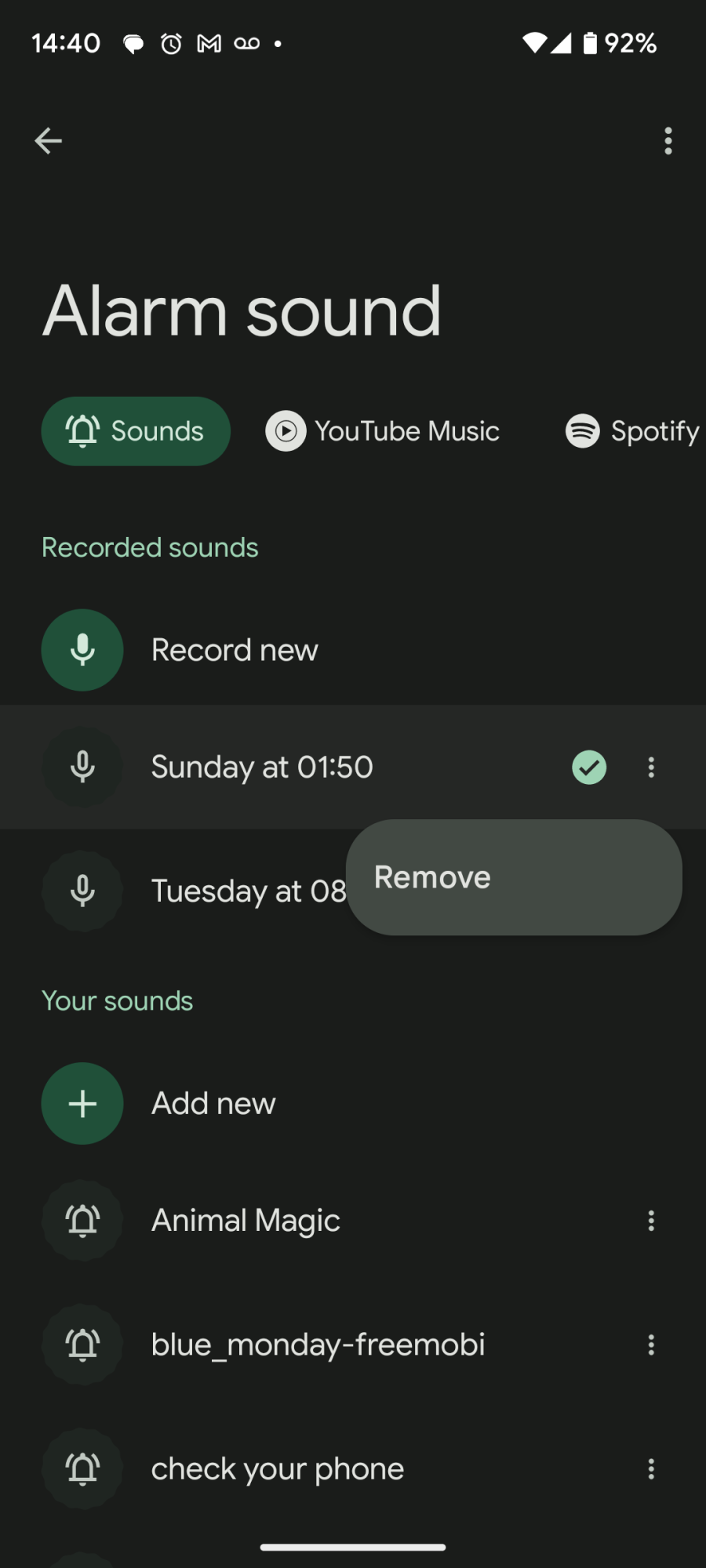
Task: Open options for Animal Magic
Action: [x=650, y=1220]
